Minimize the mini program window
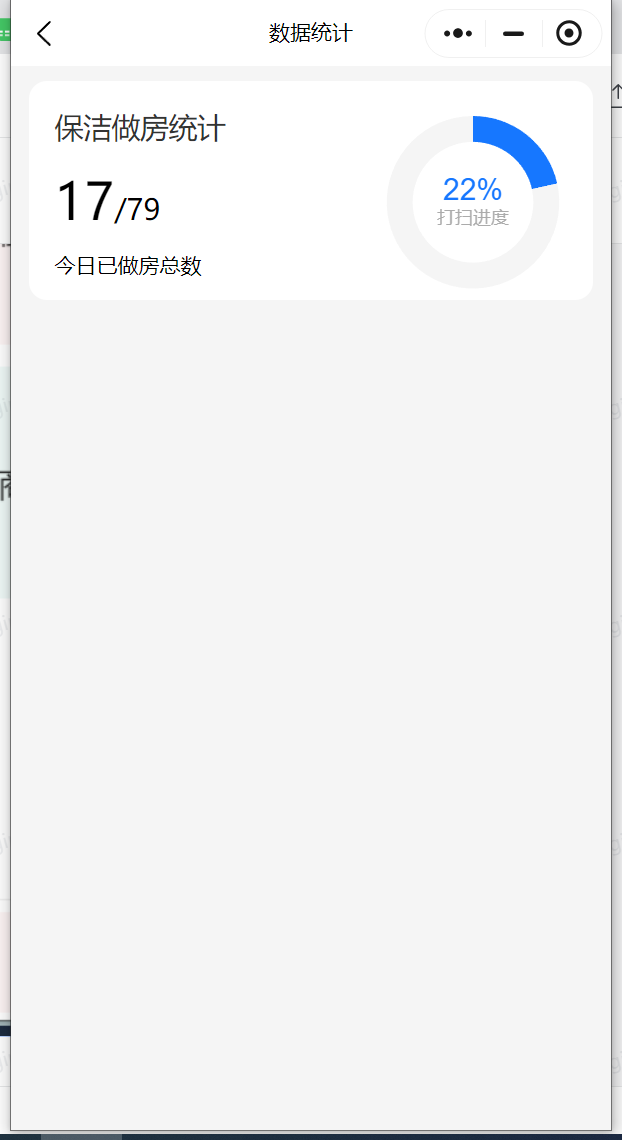The width and height of the screenshot is (622, 1140). click(514, 34)
